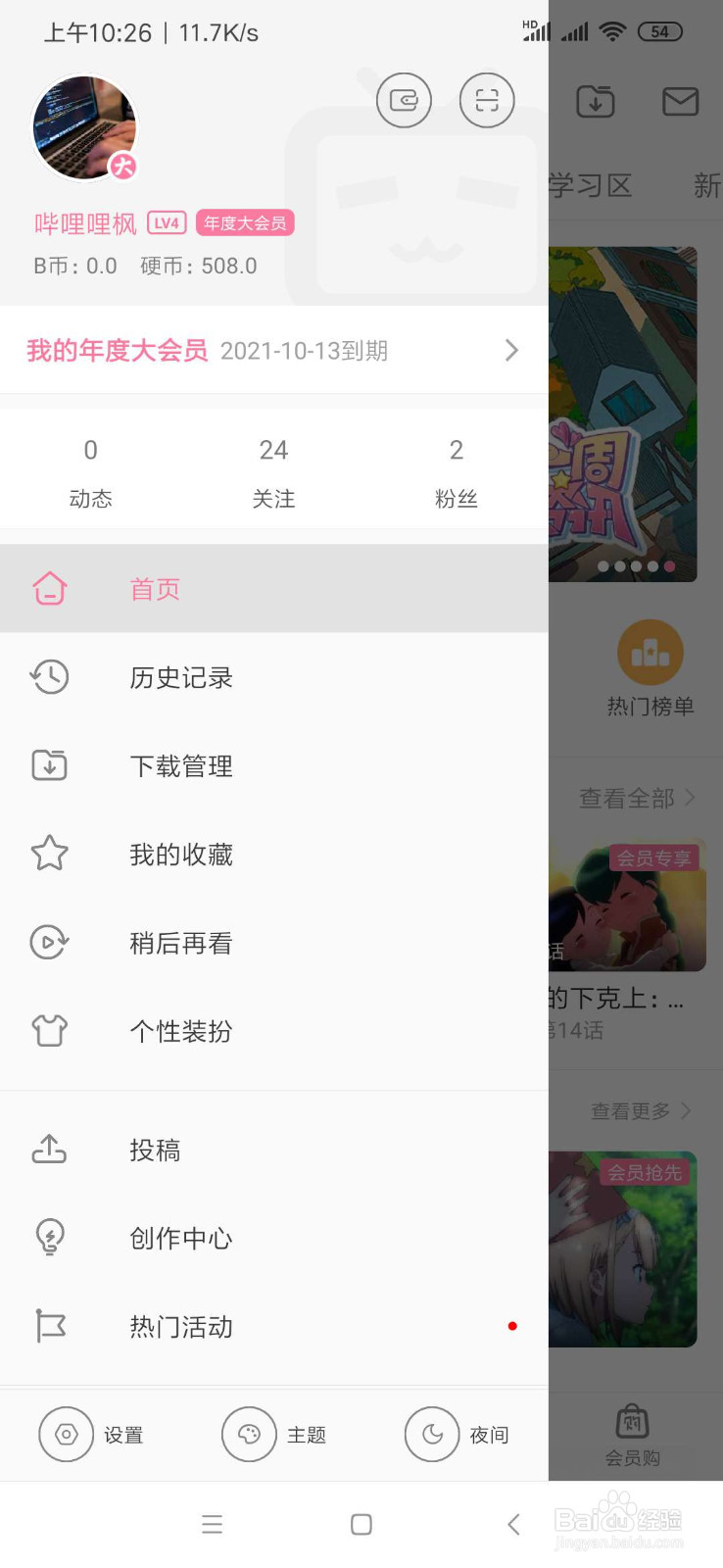Open the wallet icon at top right
This screenshot has height=1568, width=723.
[404, 100]
